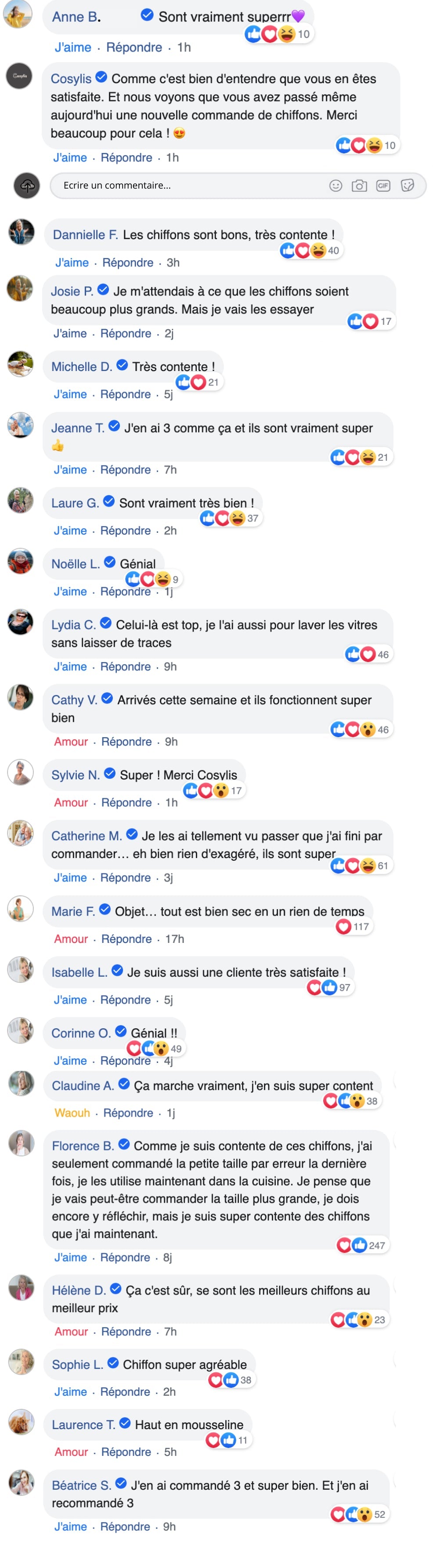This screenshot has height=1568, width=433.
Task: Open the emoji picker in comment box
Action: (x=336, y=186)
